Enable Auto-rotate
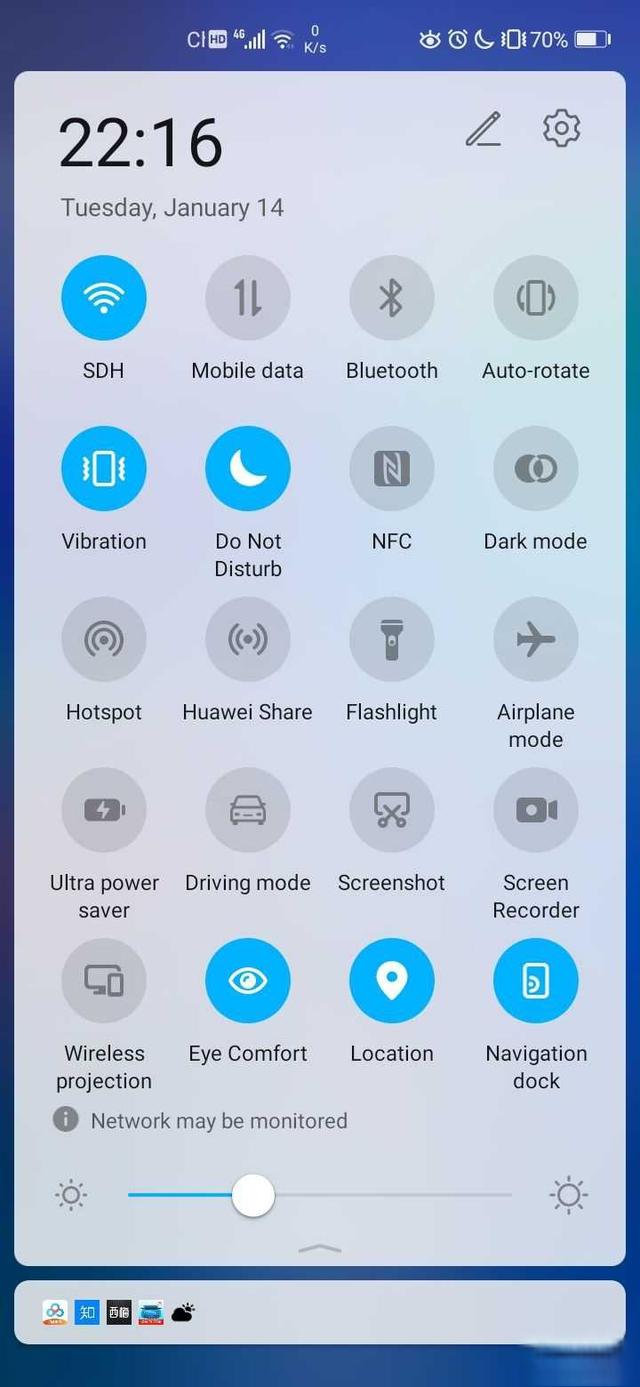640x1387 pixels. click(x=536, y=298)
